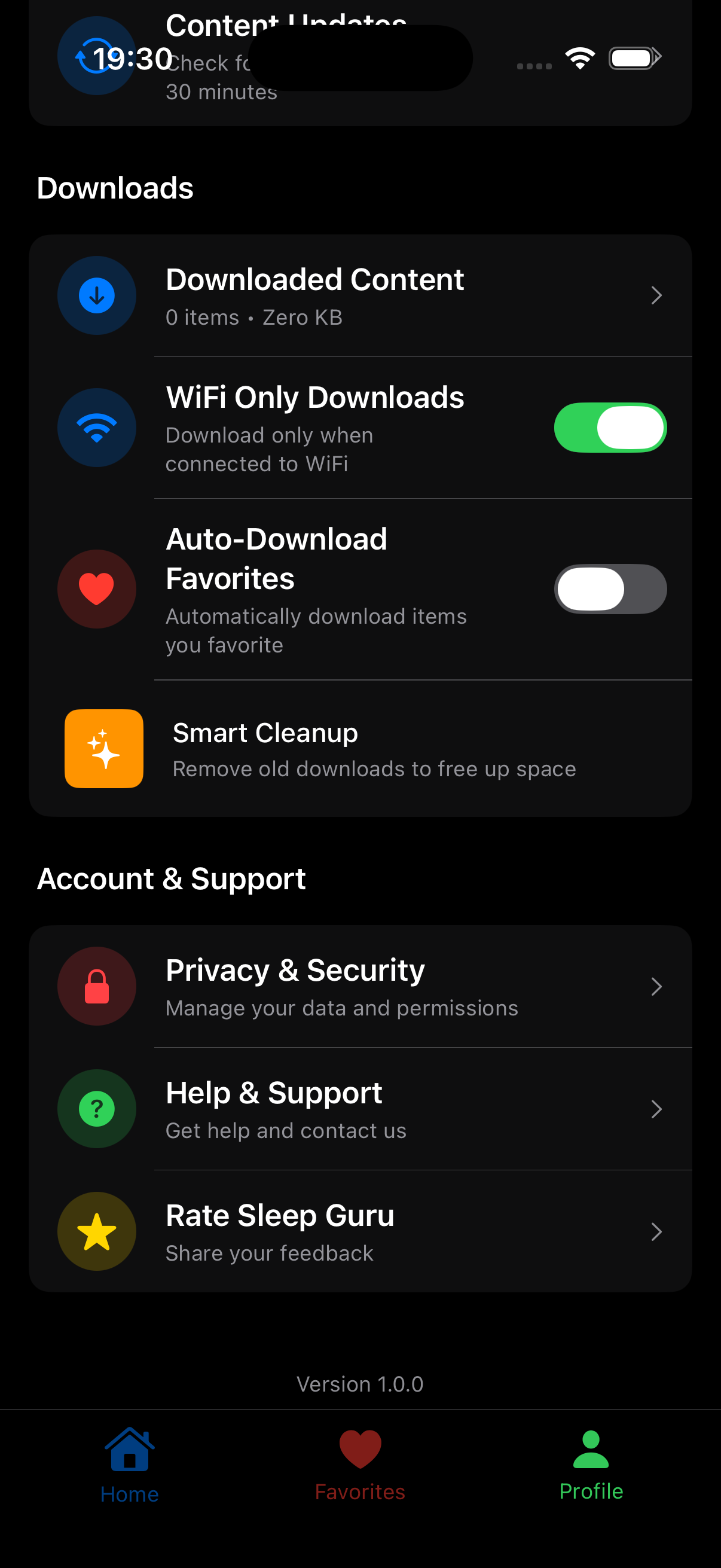
Task: Open Help & Support via its chevron
Action: 656,1109
